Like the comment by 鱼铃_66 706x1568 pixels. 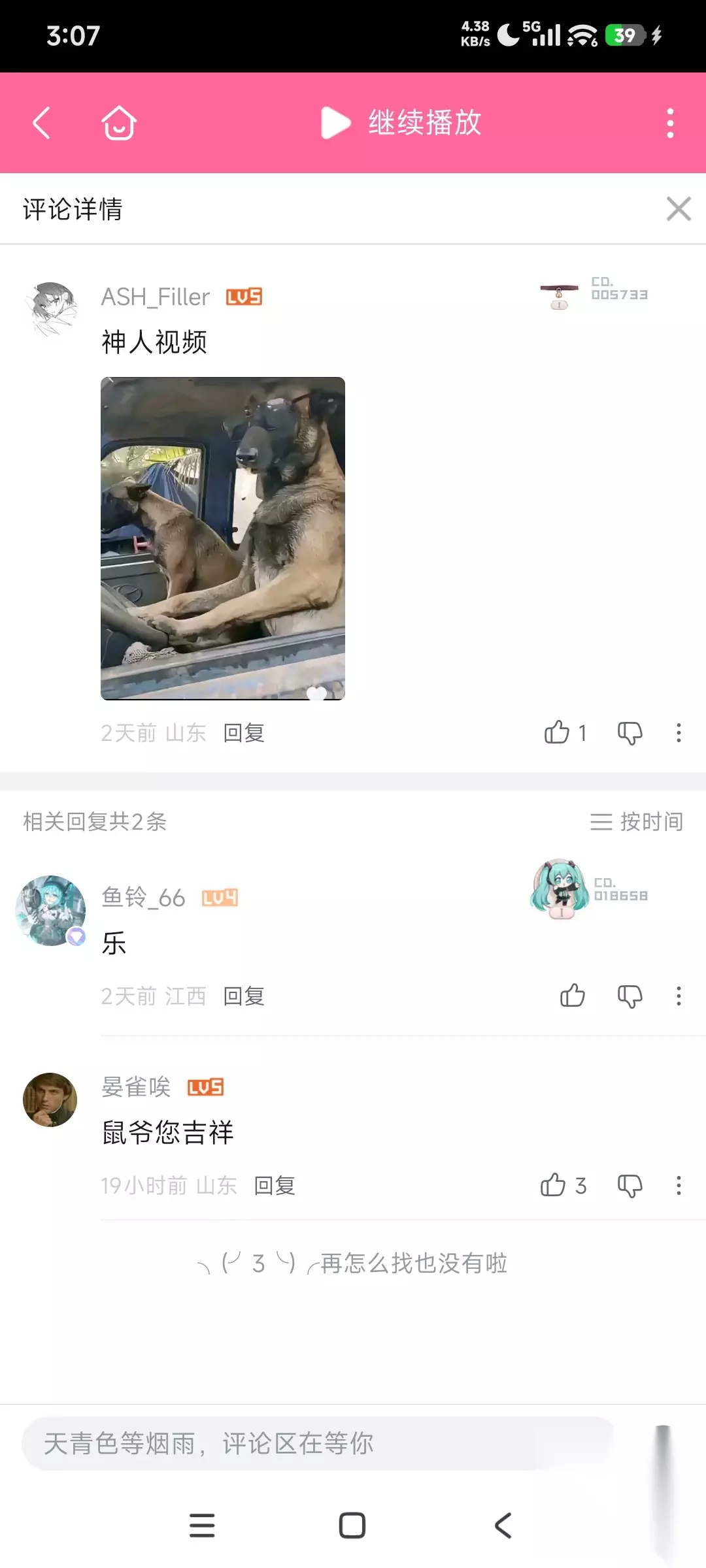pyautogui.click(x=573, y=996)
